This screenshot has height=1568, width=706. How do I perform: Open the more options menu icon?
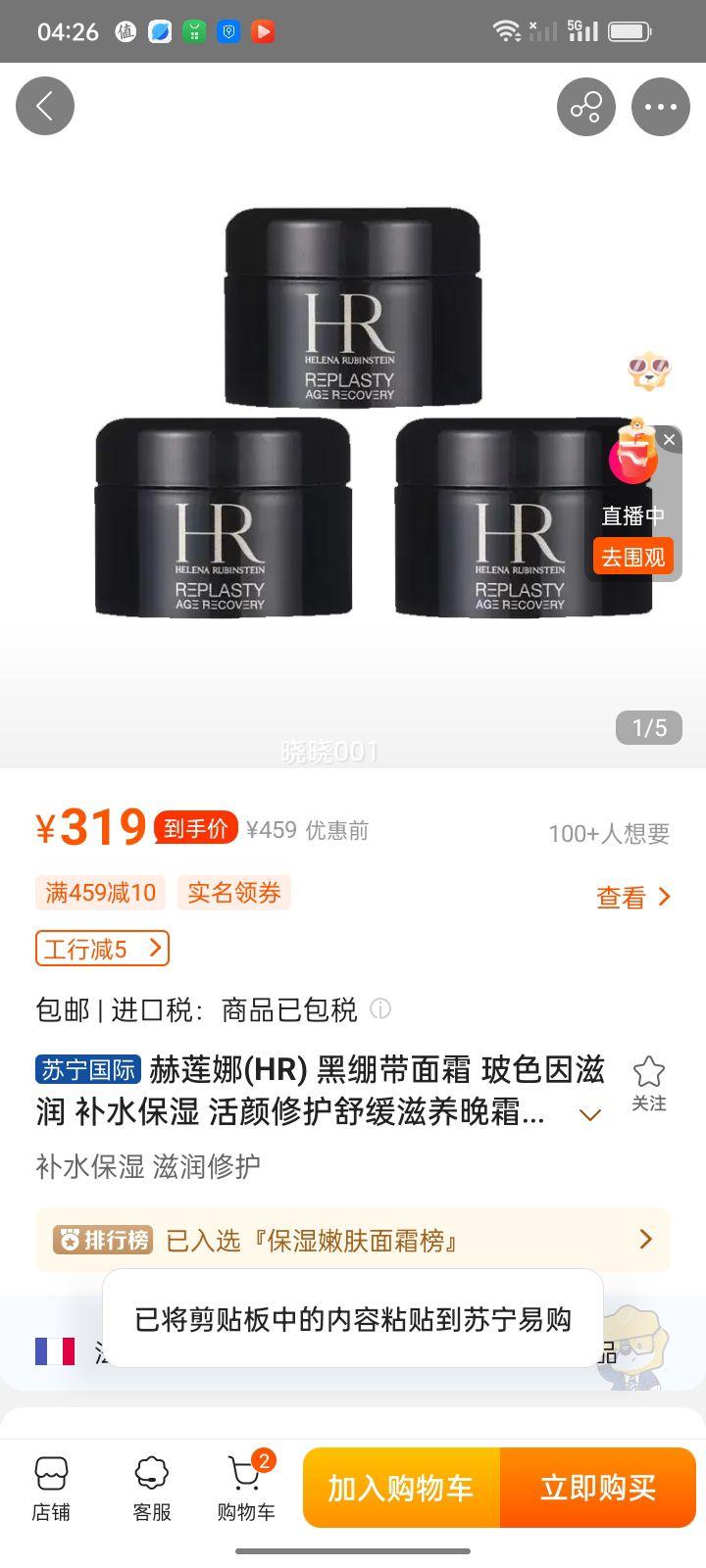click(662, 105)
